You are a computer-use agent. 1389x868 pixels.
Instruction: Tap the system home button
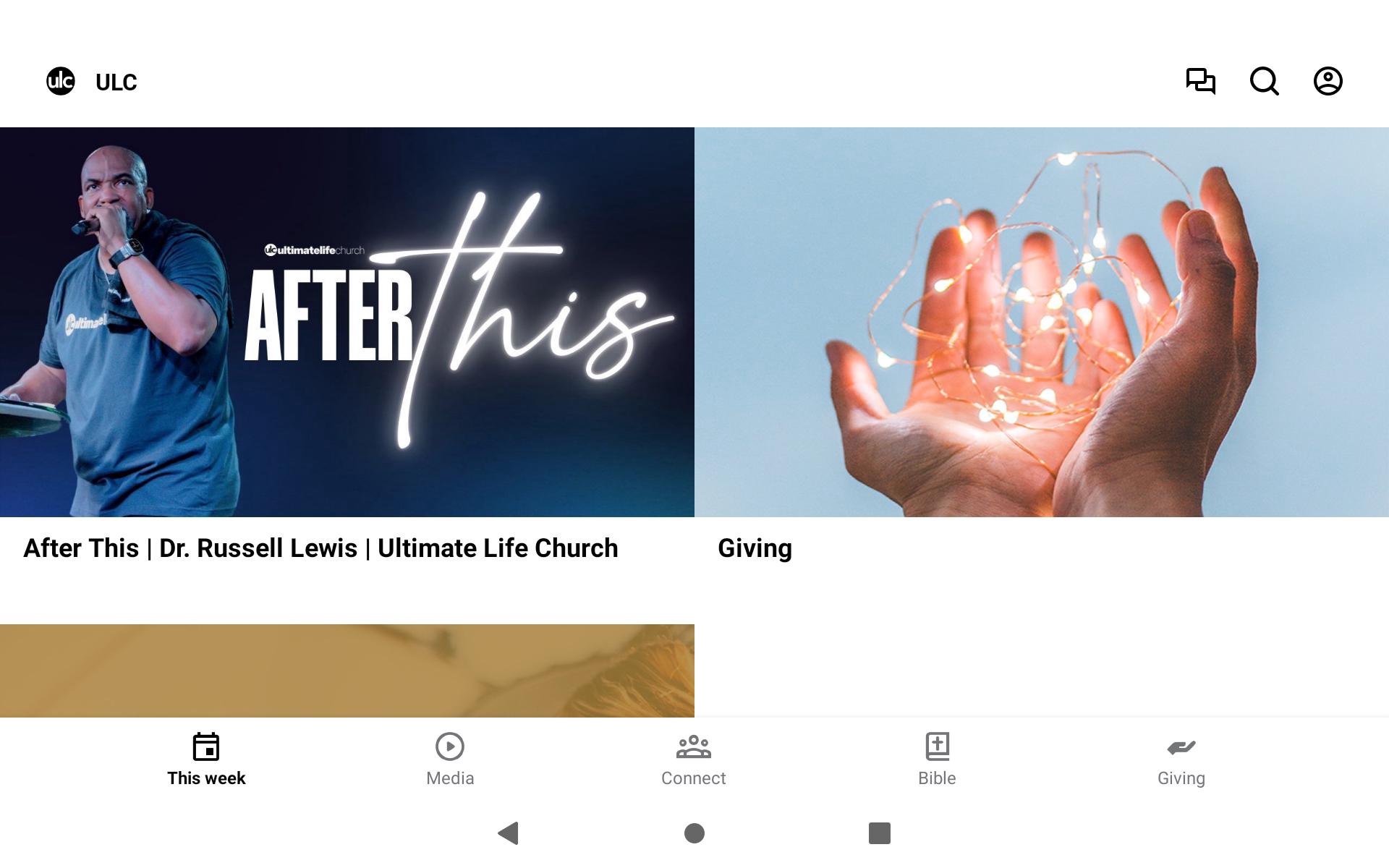click(694, 833)
